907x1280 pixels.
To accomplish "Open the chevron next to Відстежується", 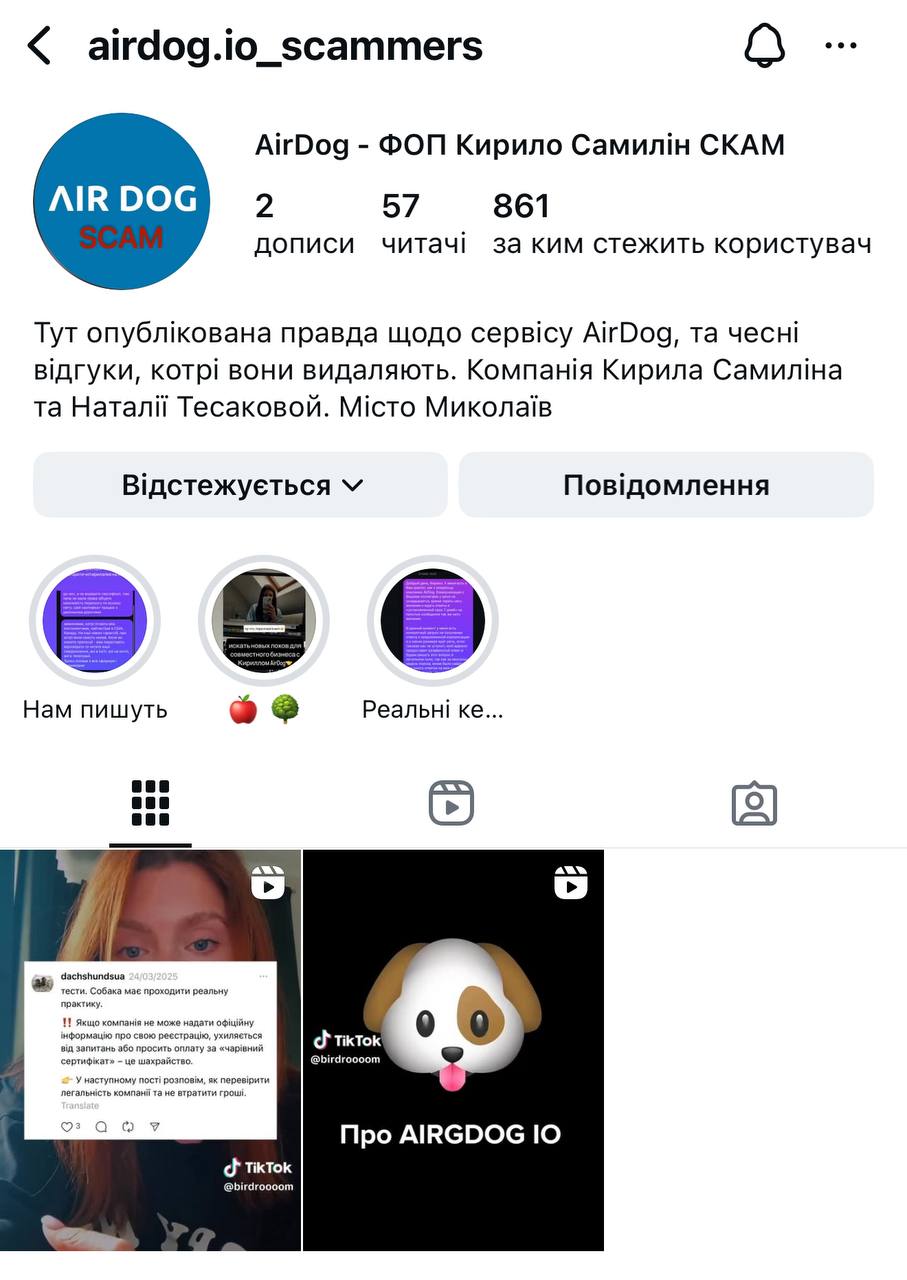I will tap(352, 486).
